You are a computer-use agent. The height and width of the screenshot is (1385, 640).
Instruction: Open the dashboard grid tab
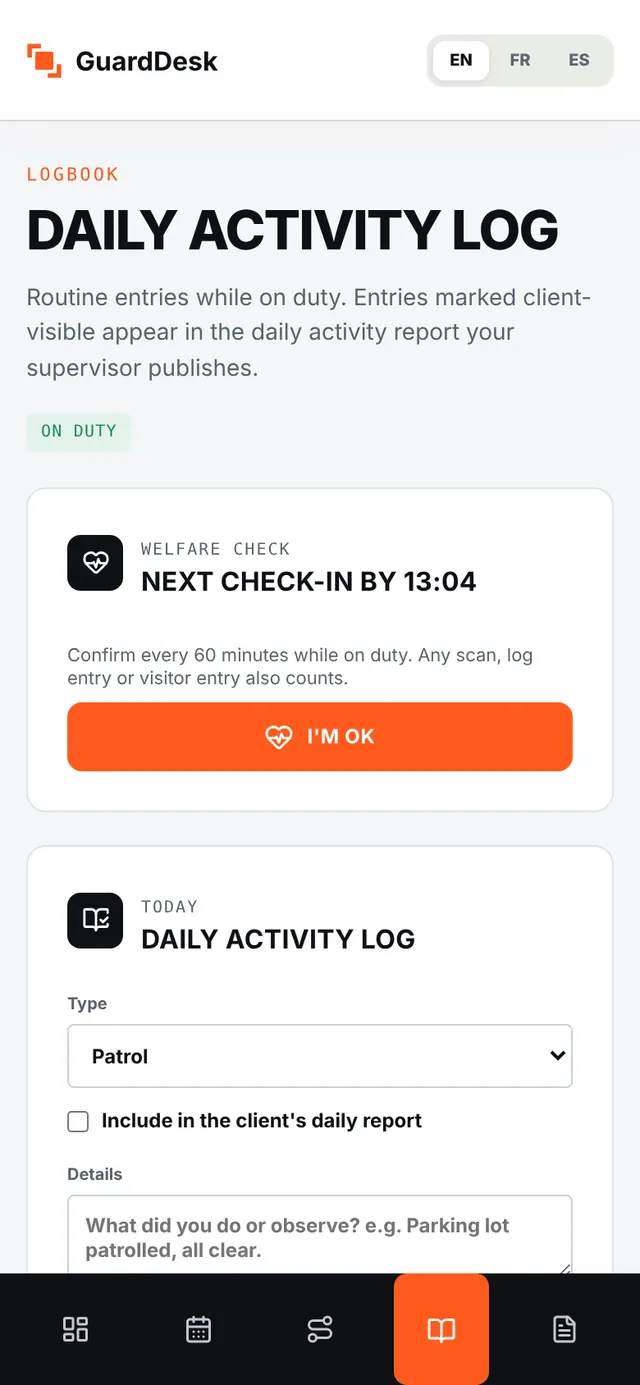pos(76,1329)
